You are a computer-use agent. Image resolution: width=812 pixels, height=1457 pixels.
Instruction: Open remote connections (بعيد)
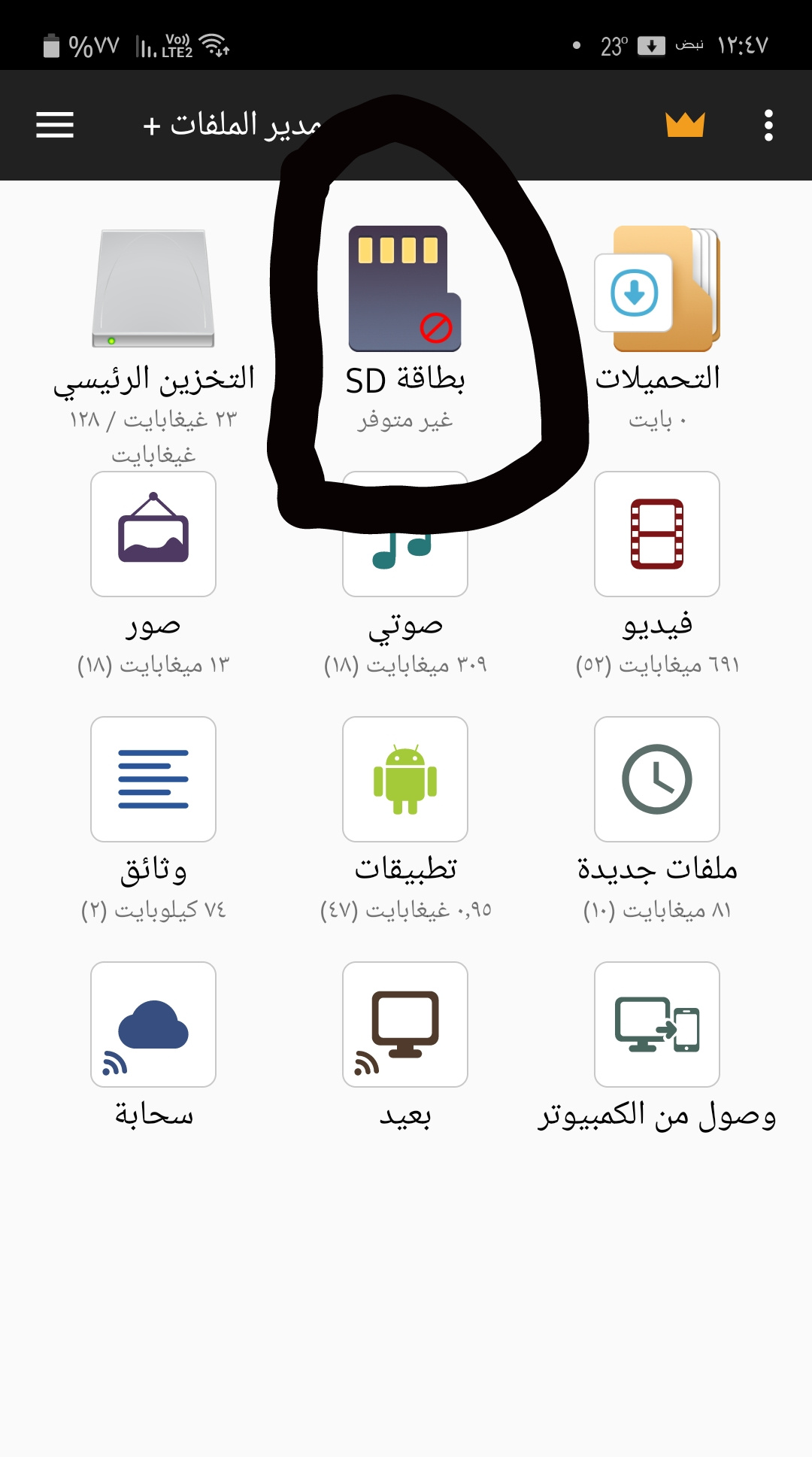click(404, 1024)
